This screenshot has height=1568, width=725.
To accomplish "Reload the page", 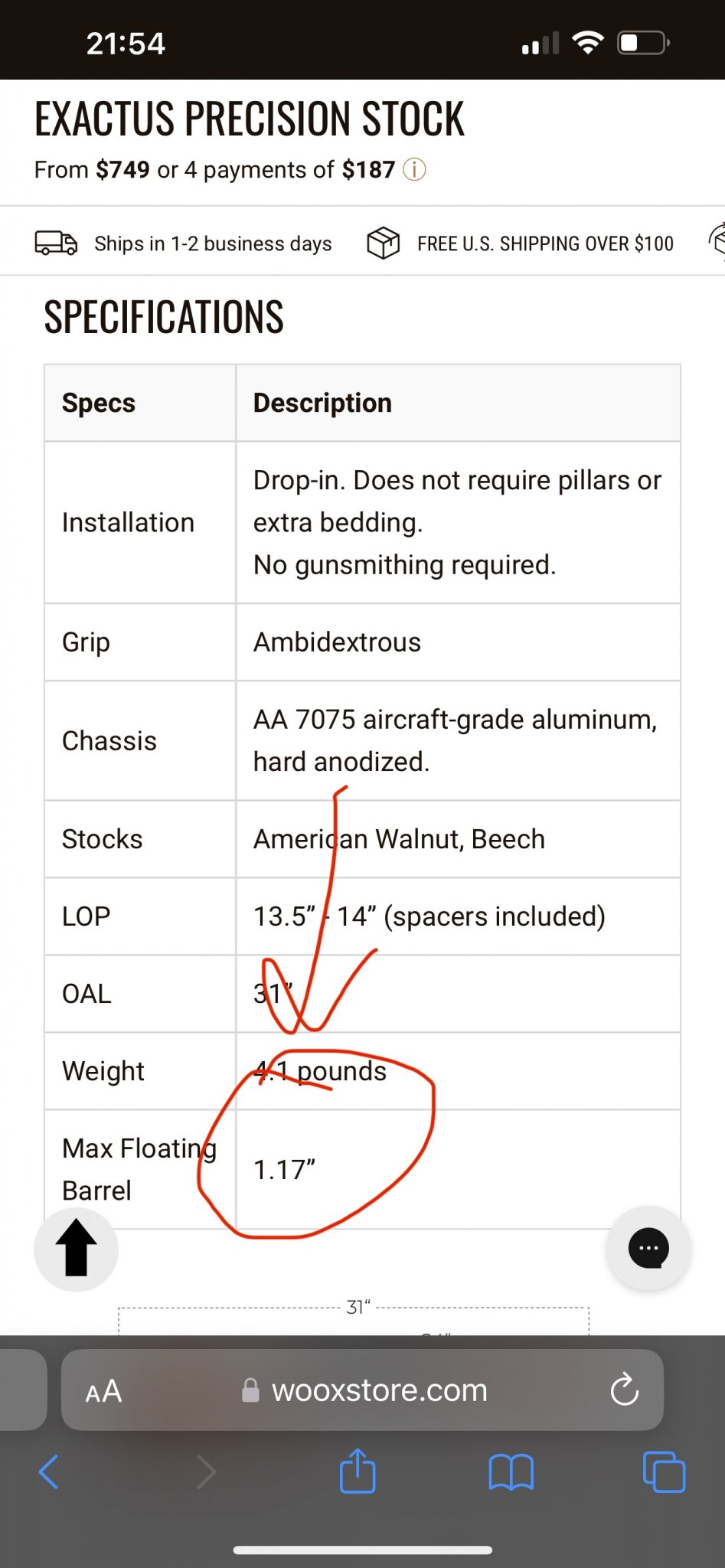I will click(625, 1389).
